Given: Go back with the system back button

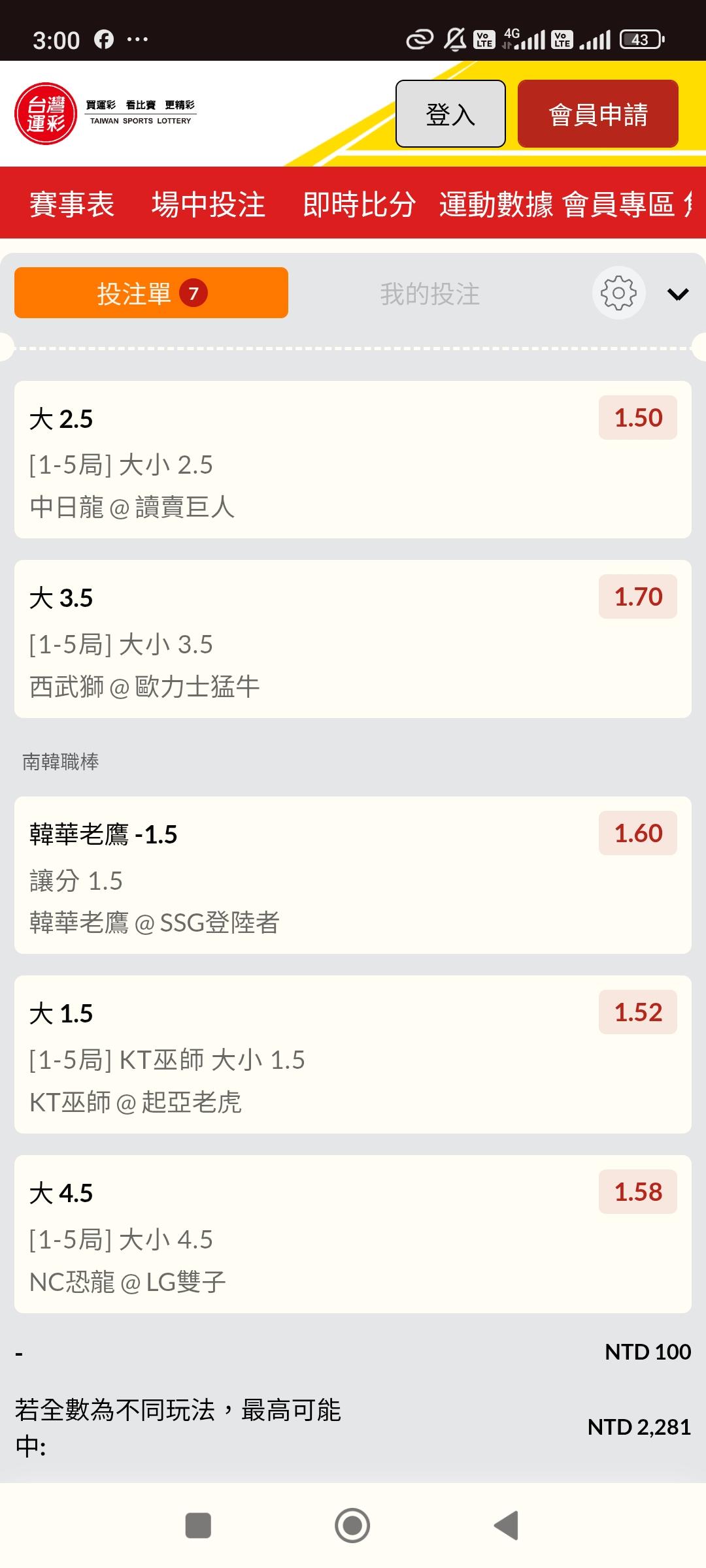Looking at the screenshot, I should [507, 1526].
